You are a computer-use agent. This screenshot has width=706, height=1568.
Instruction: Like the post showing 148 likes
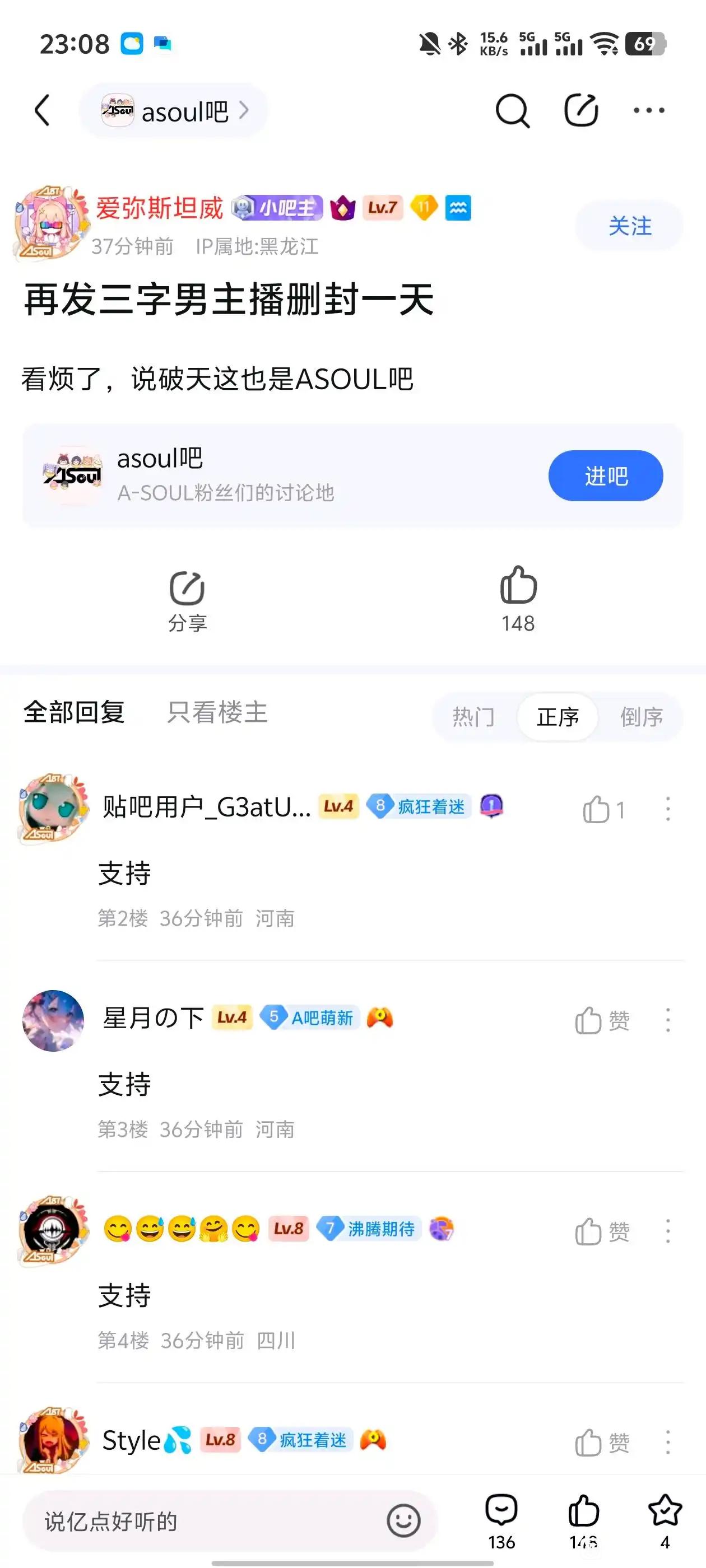[x=518, y=599]
